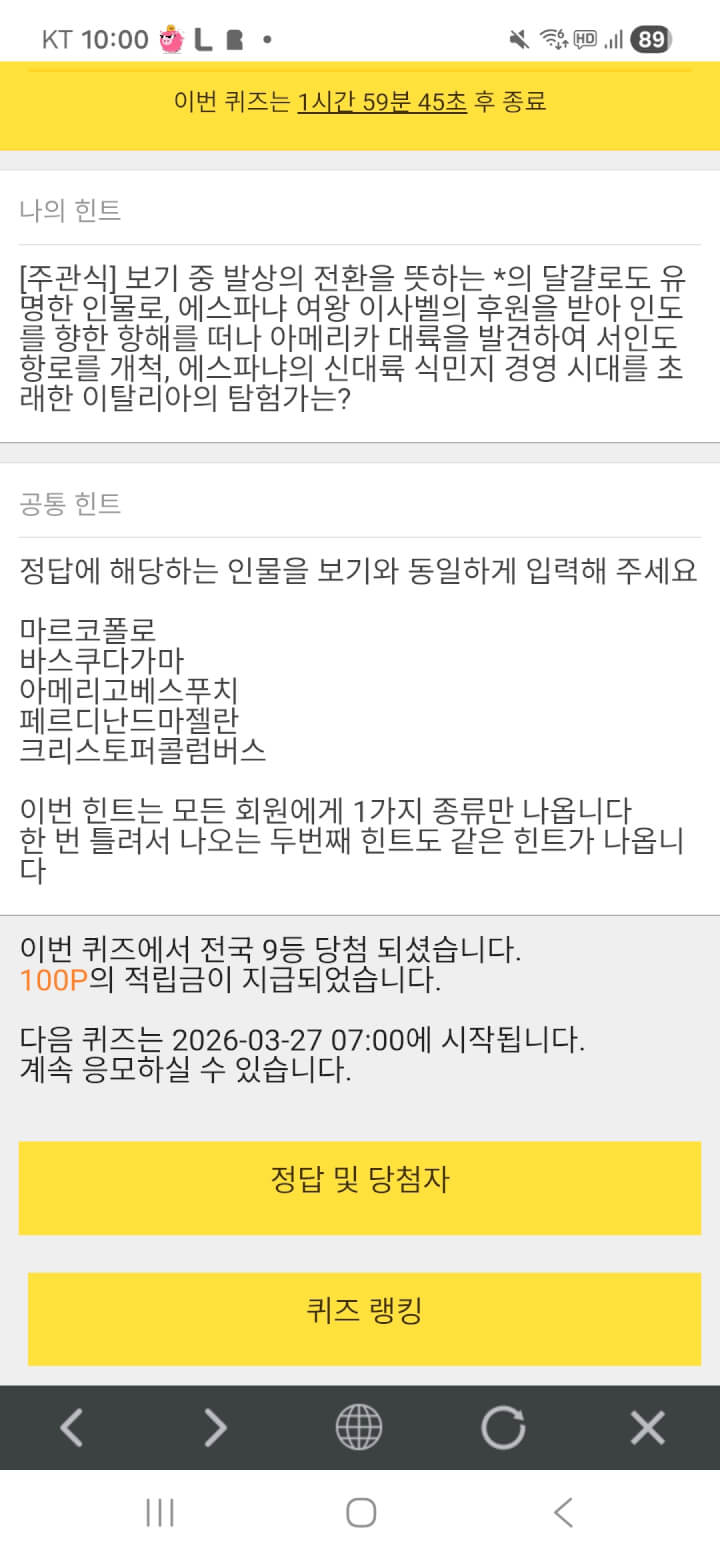Tap the system home button
720x1560 pixels.
pyautogui.click(x=360, y=1512)
